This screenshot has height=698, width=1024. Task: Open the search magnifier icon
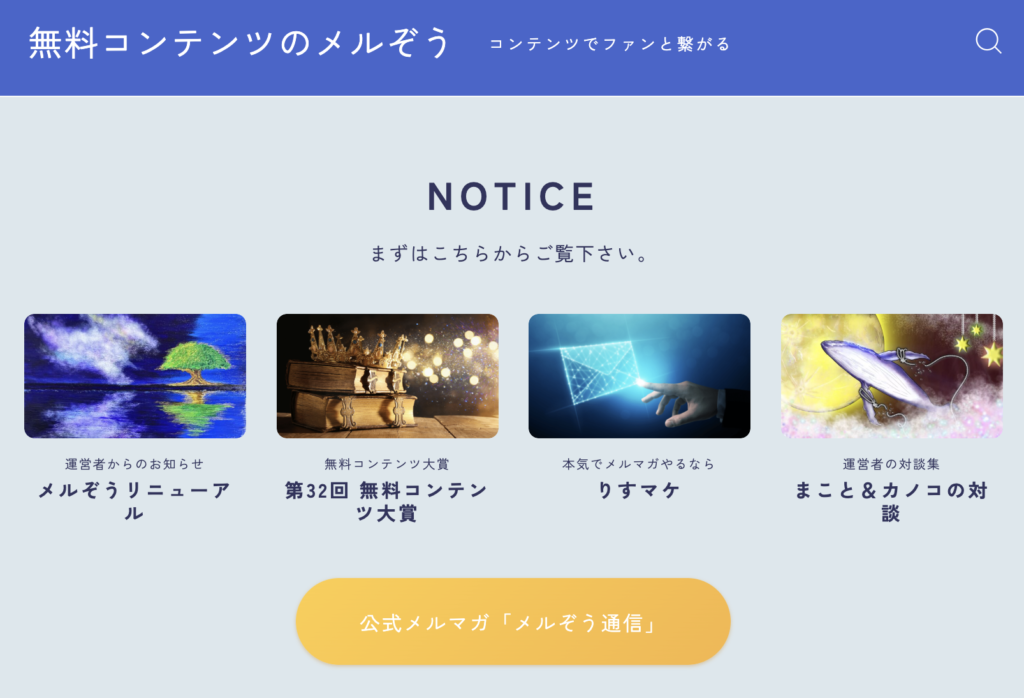[x=988, y=42]
